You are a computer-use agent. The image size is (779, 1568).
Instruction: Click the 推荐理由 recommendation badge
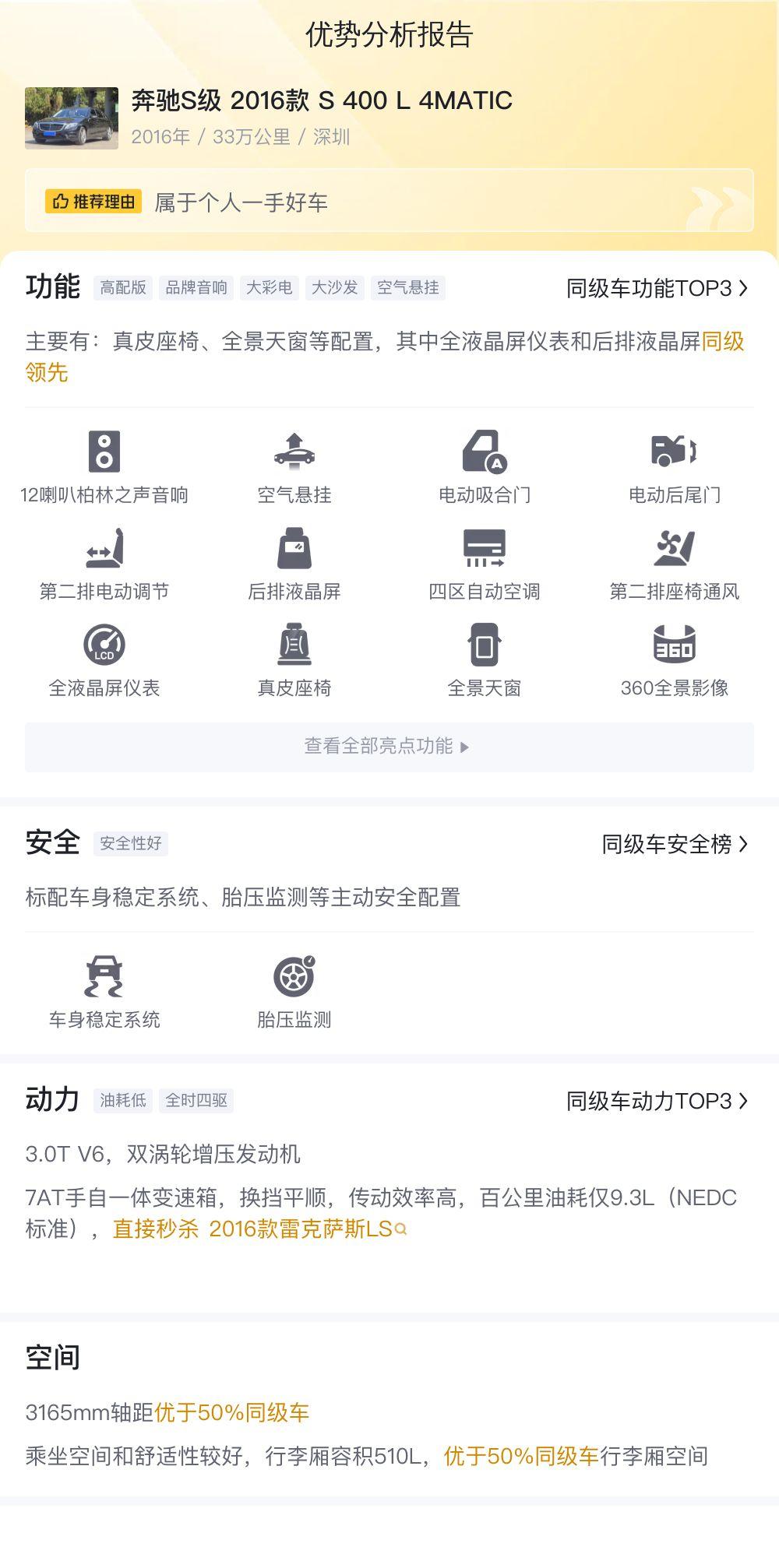(96, 201)
